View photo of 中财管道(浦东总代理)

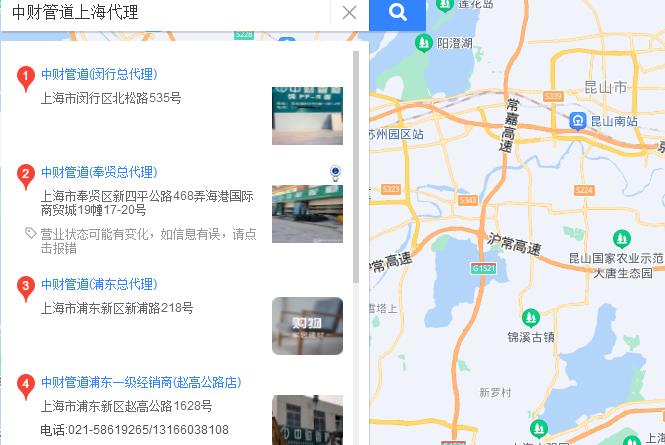coord(307,325)
